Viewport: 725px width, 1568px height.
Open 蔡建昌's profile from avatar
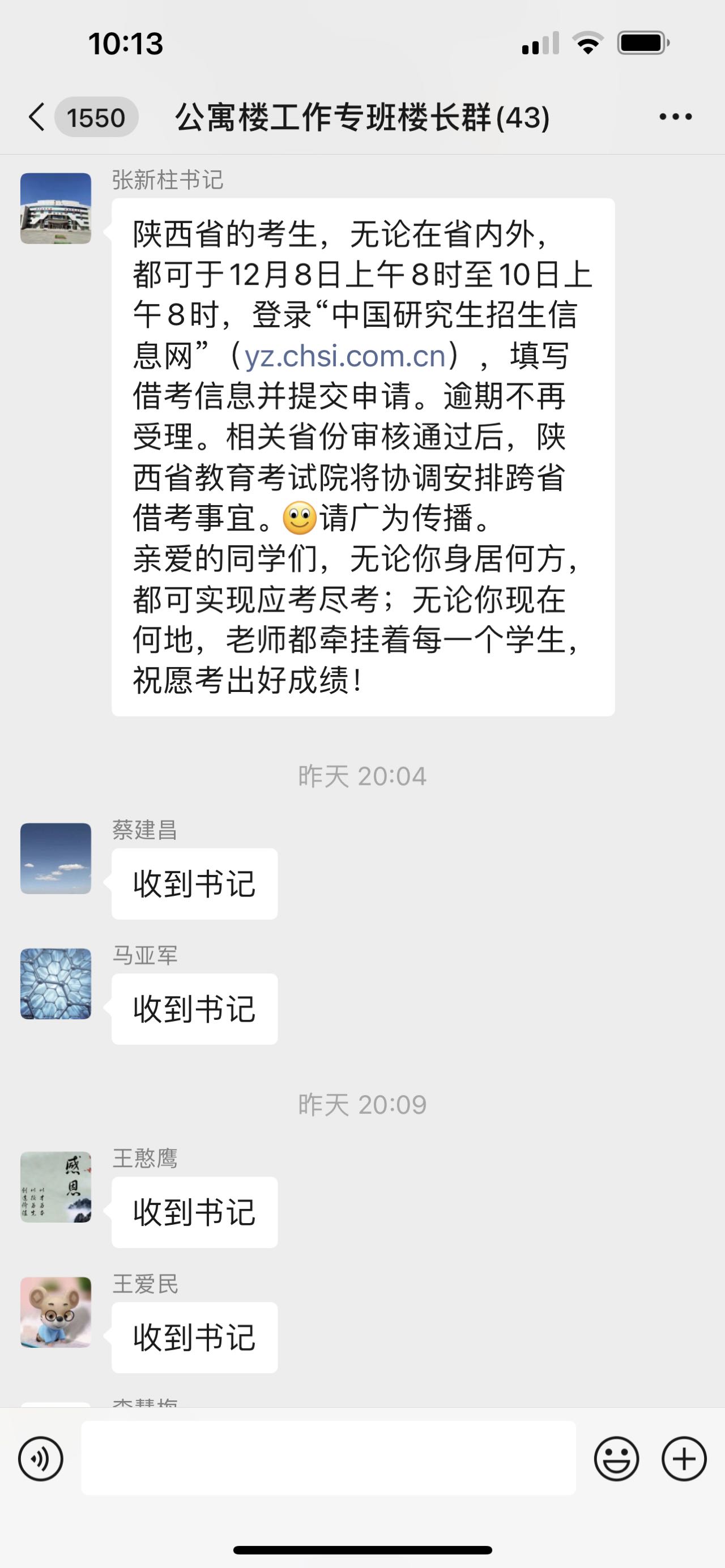(56, 858)
